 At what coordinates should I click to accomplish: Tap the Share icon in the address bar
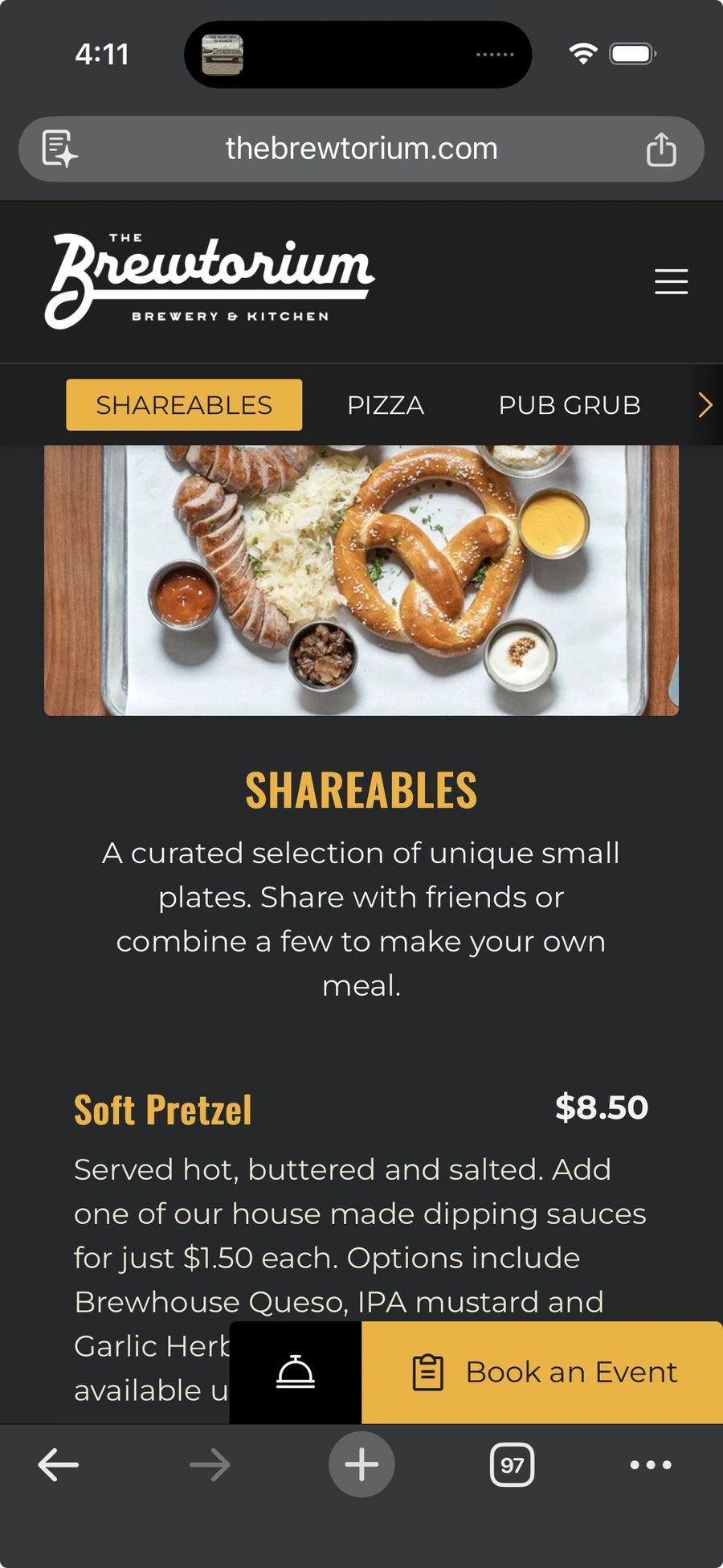coord(660,149)
